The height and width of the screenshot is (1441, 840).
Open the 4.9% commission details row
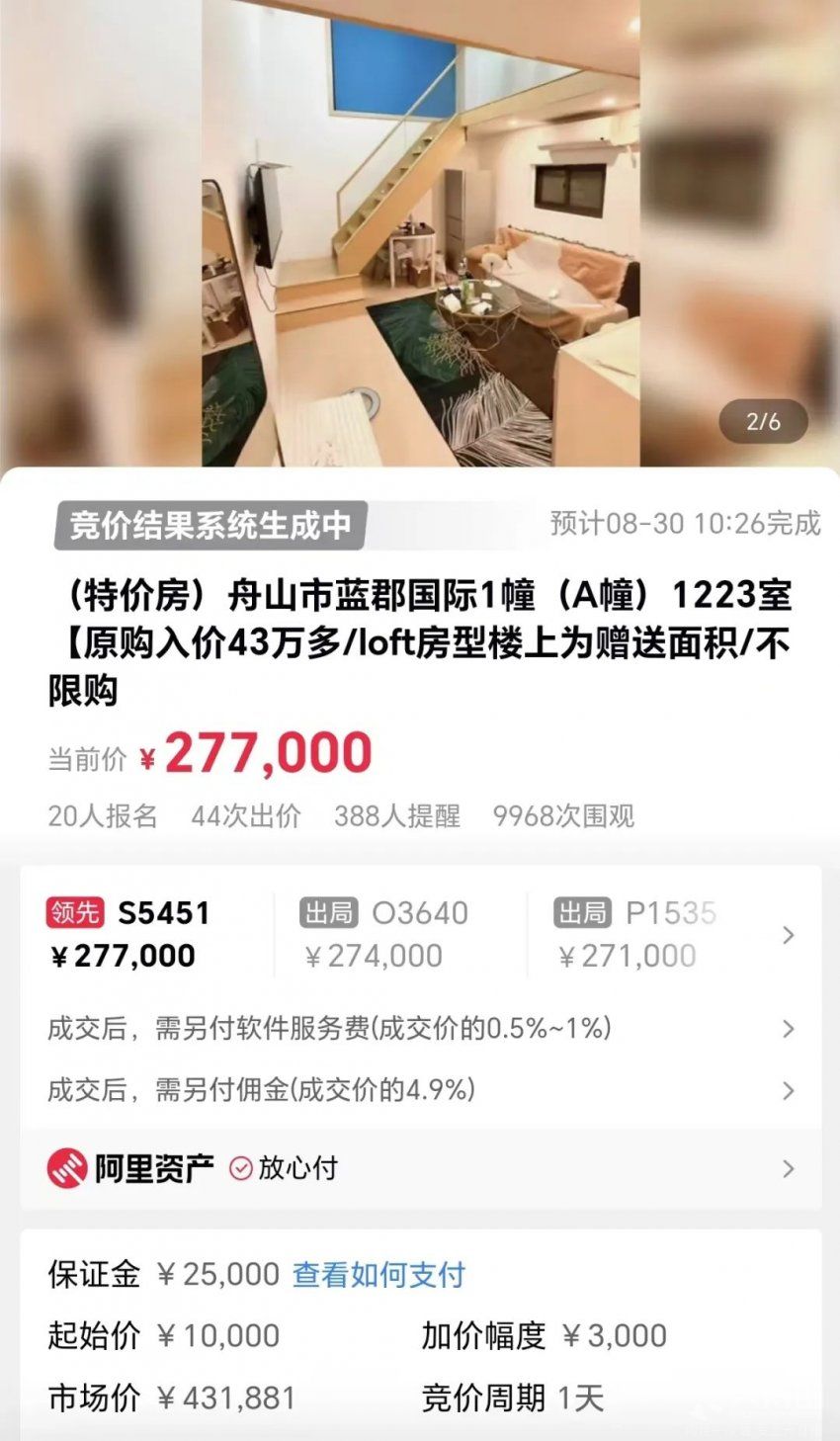tap(420, 1090)
